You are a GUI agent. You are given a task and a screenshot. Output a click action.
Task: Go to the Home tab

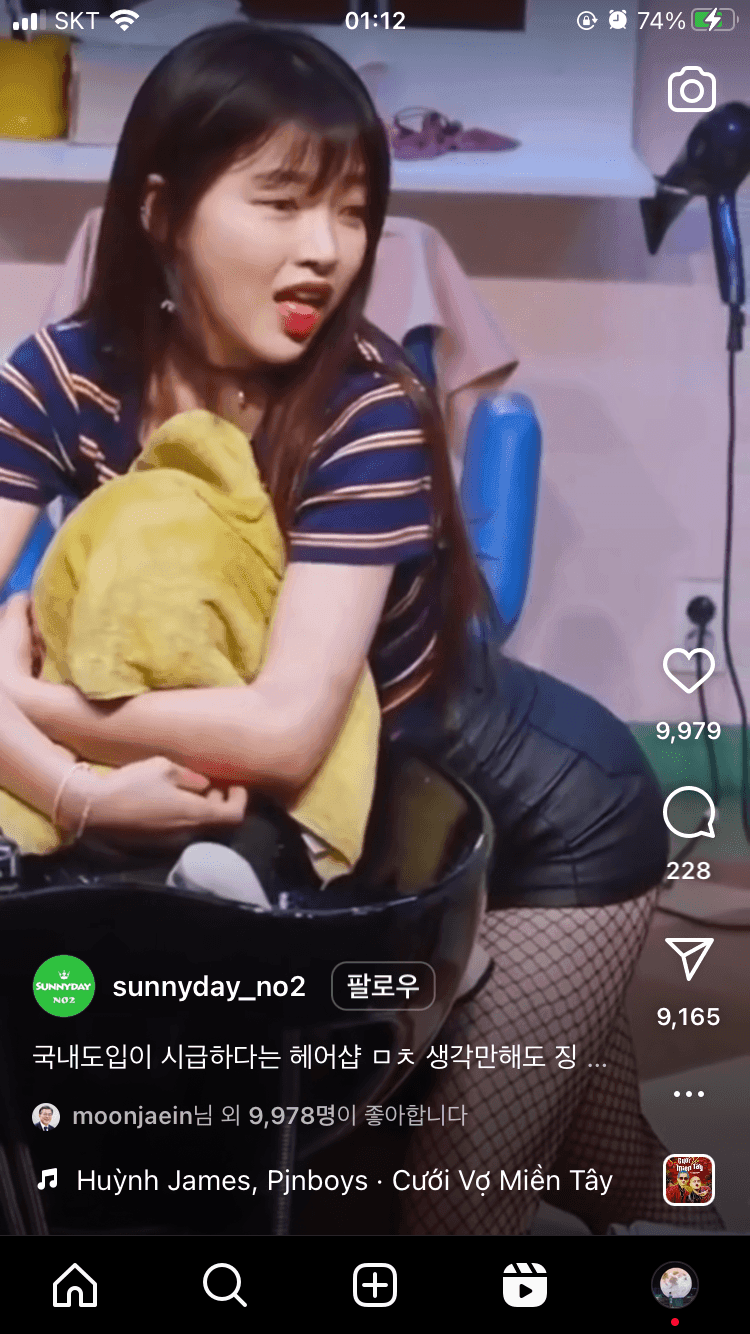tap(75, 1285)
